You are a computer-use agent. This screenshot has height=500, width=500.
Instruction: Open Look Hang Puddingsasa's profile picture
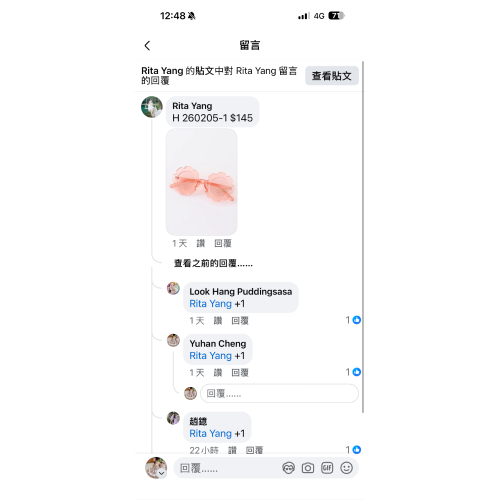point(173,288)
